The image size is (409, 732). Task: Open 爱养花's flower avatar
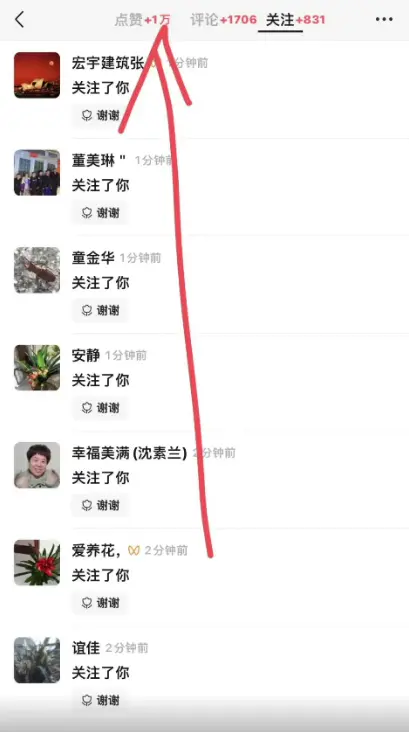pos(37,563)
